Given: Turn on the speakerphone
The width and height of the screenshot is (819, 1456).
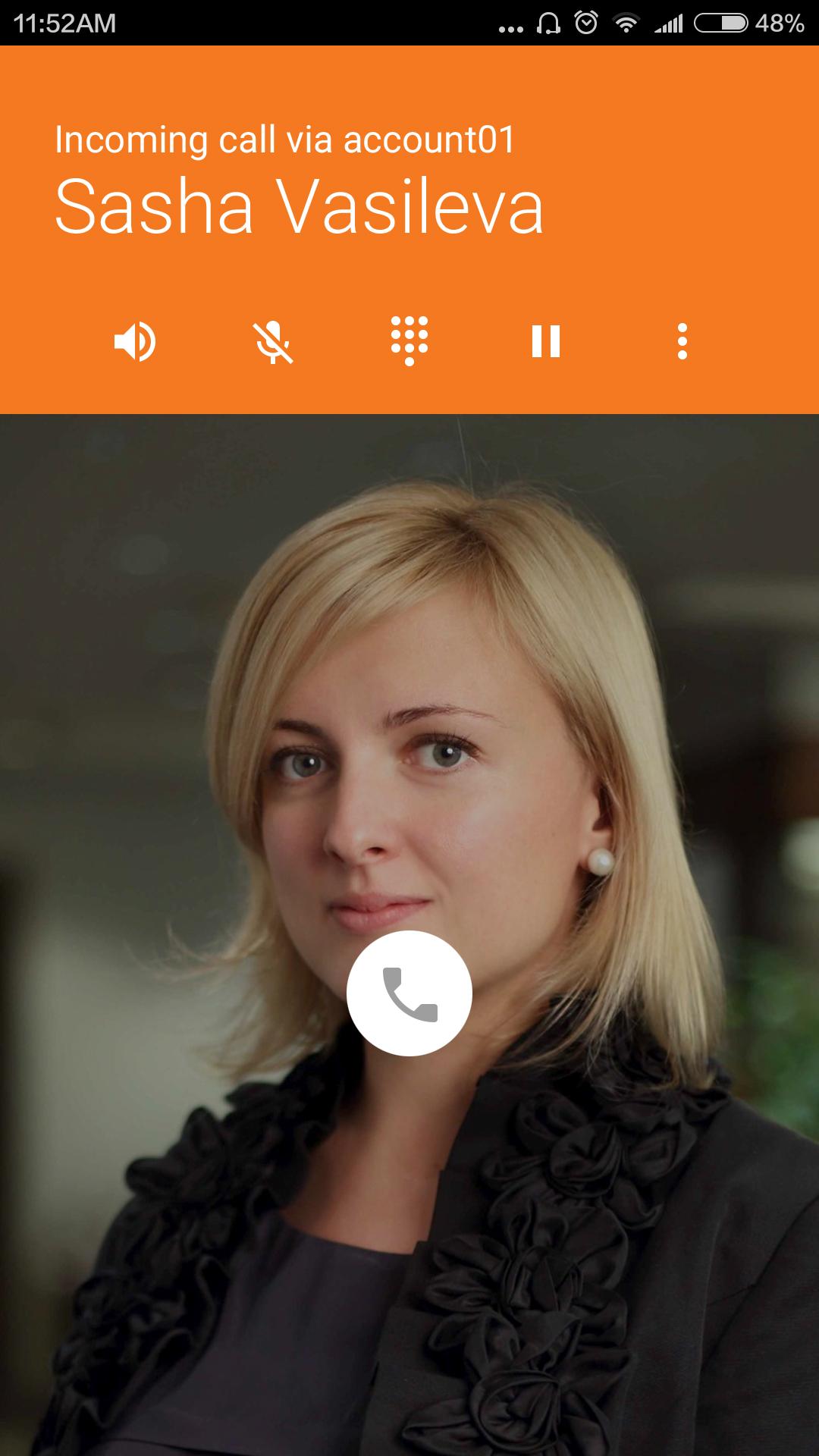Looking at the screenshot, I should pos(136,341).
